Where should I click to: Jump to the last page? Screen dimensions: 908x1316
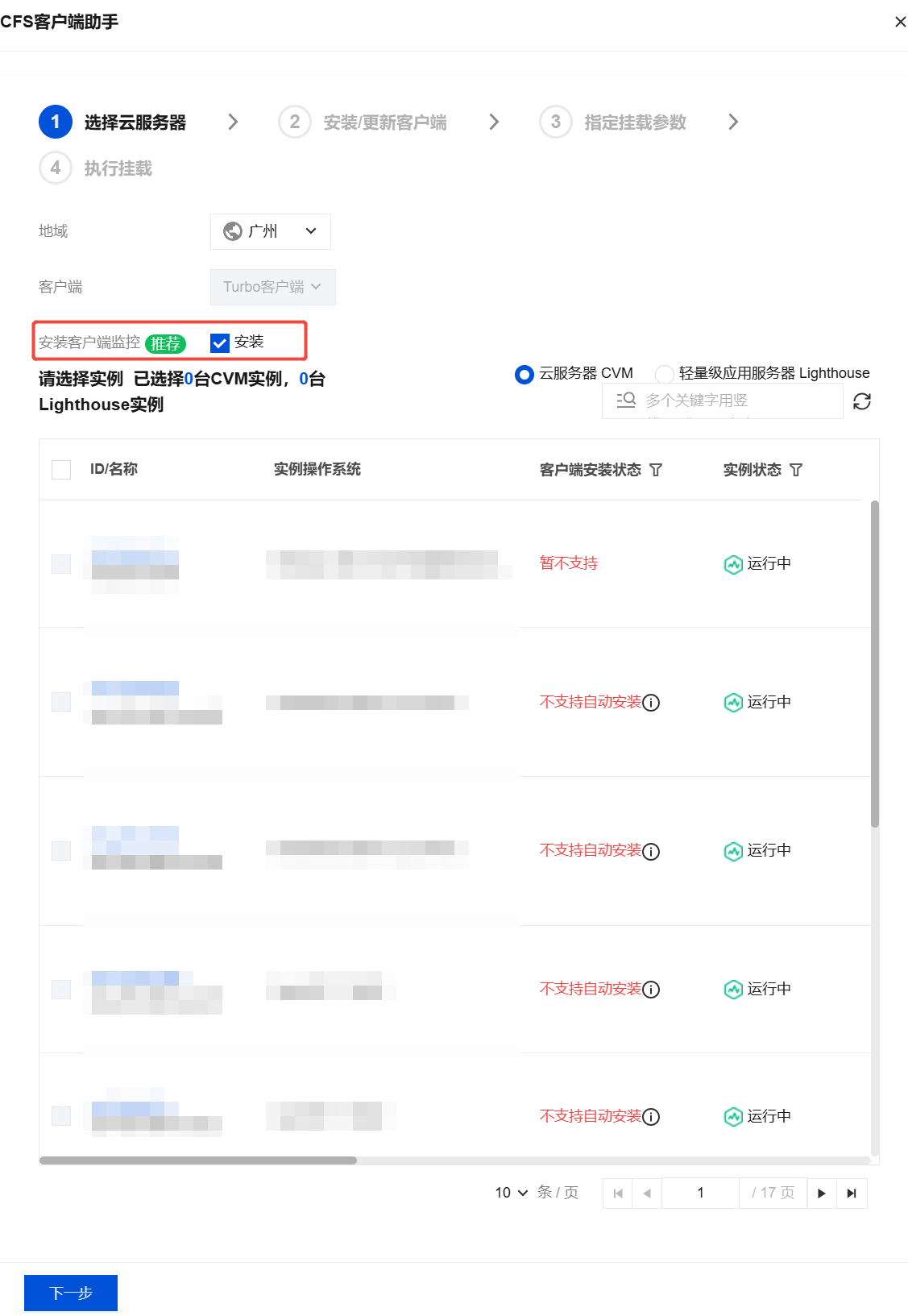pos(852,1194)
